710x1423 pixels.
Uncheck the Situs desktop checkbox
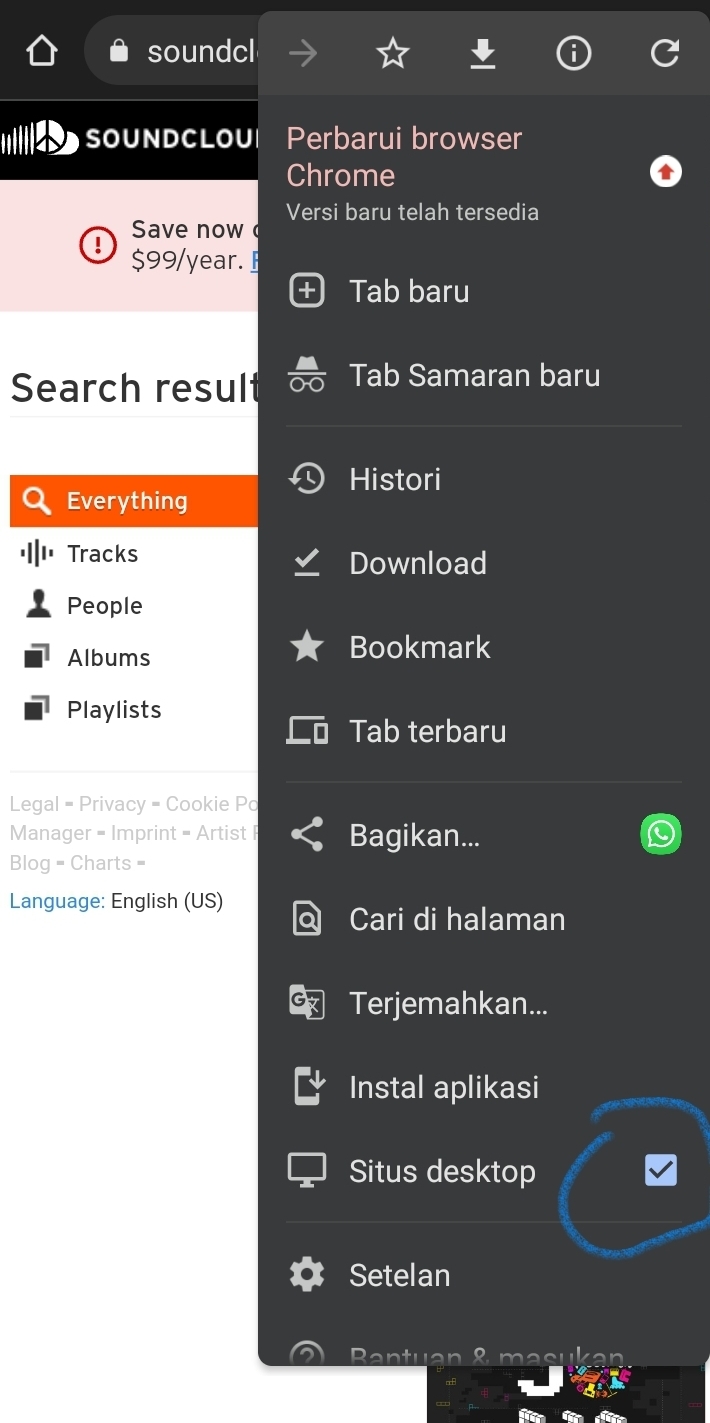tap(661, 1170)
